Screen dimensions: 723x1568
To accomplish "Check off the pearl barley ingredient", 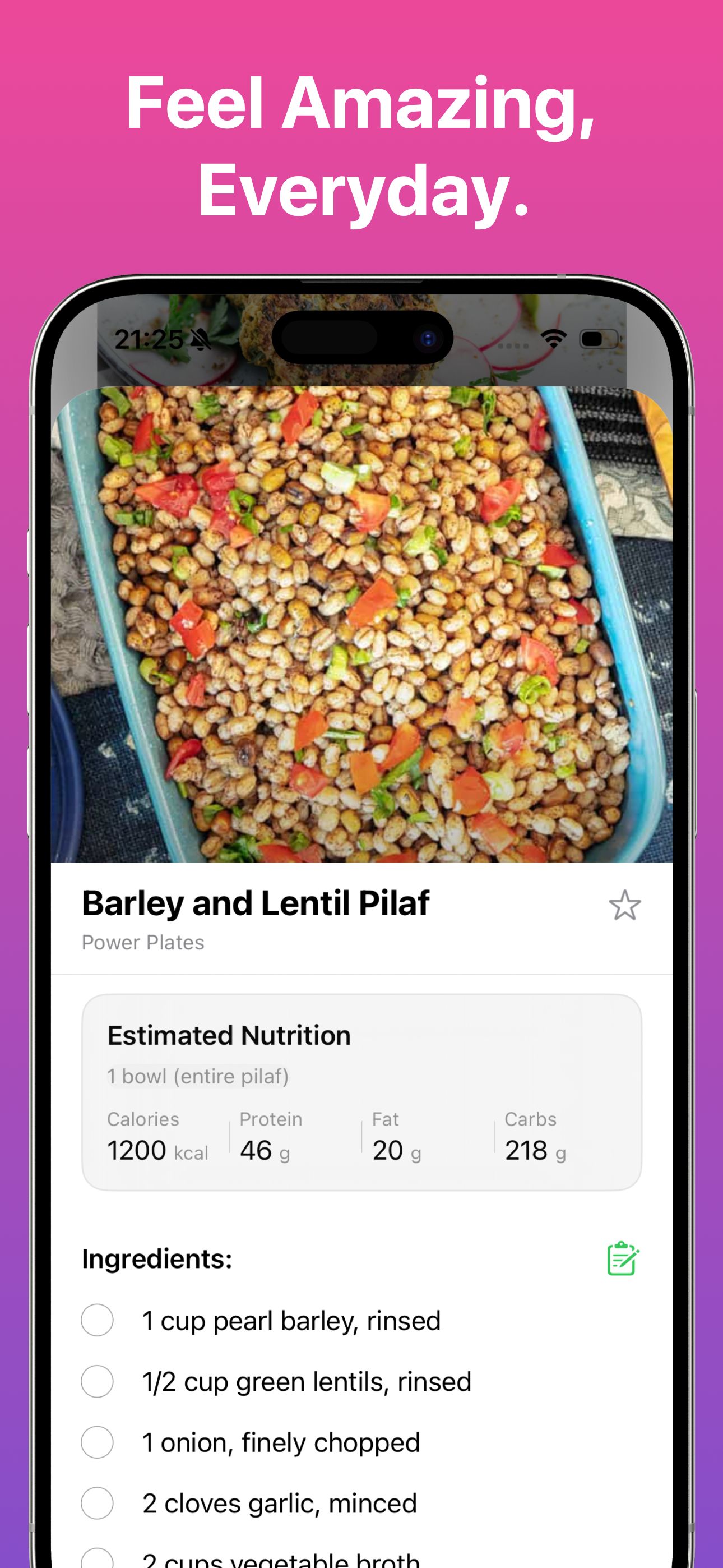I will click(97, 1321).
